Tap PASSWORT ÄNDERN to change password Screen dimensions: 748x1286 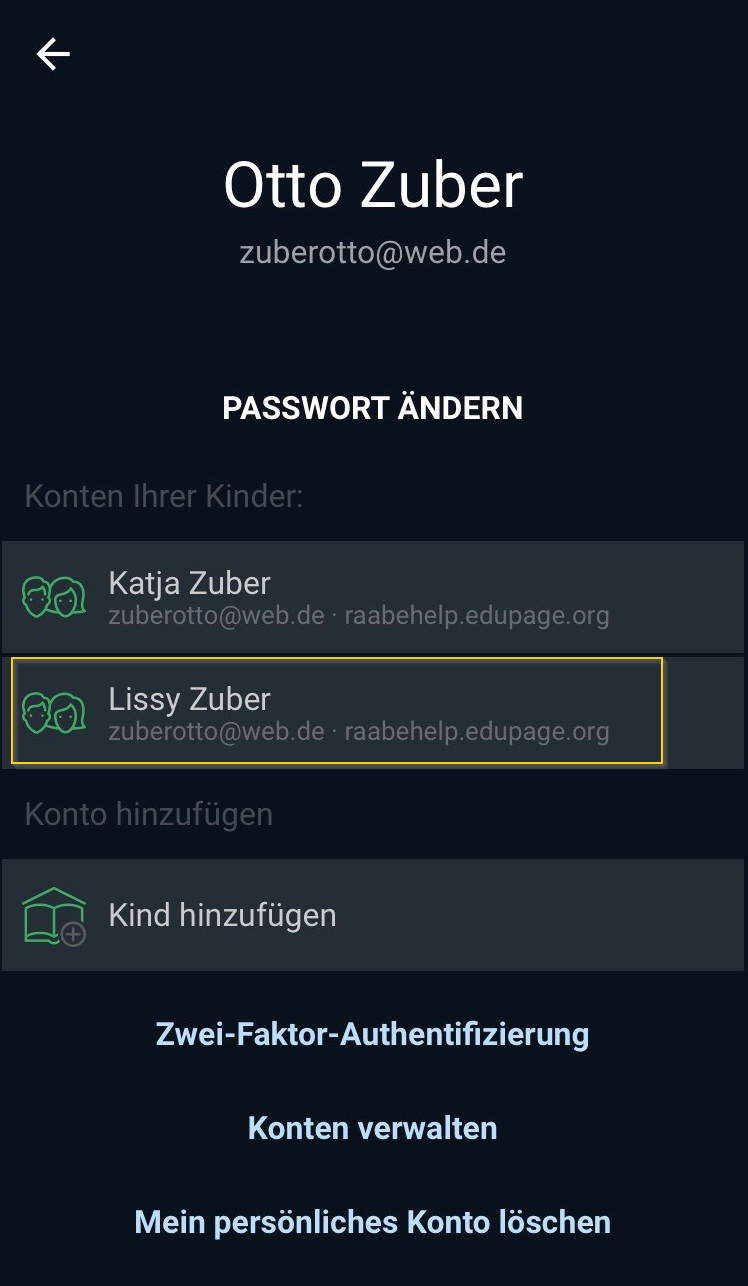373,408
